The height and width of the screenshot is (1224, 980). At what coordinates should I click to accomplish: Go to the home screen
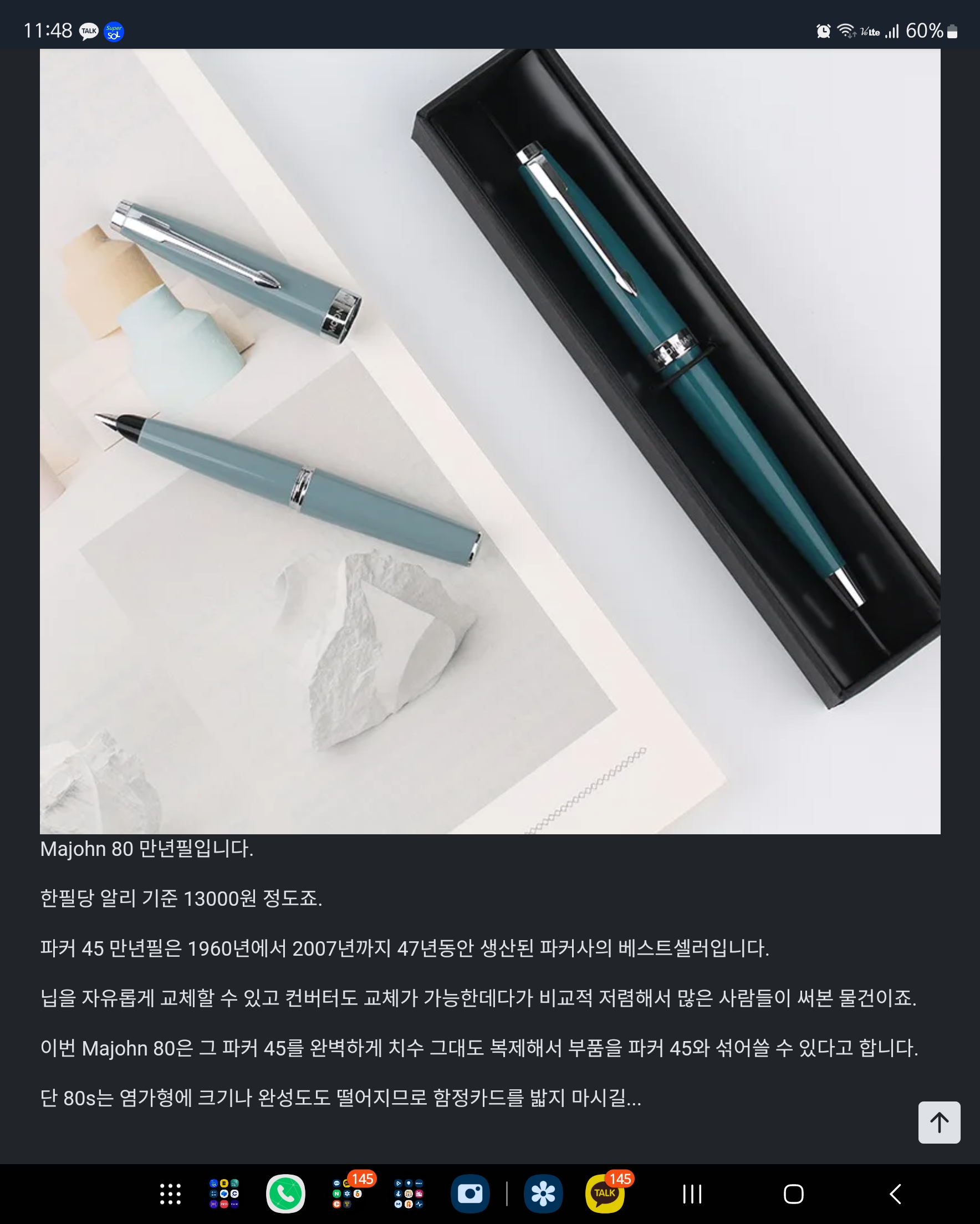(793, 1194)
